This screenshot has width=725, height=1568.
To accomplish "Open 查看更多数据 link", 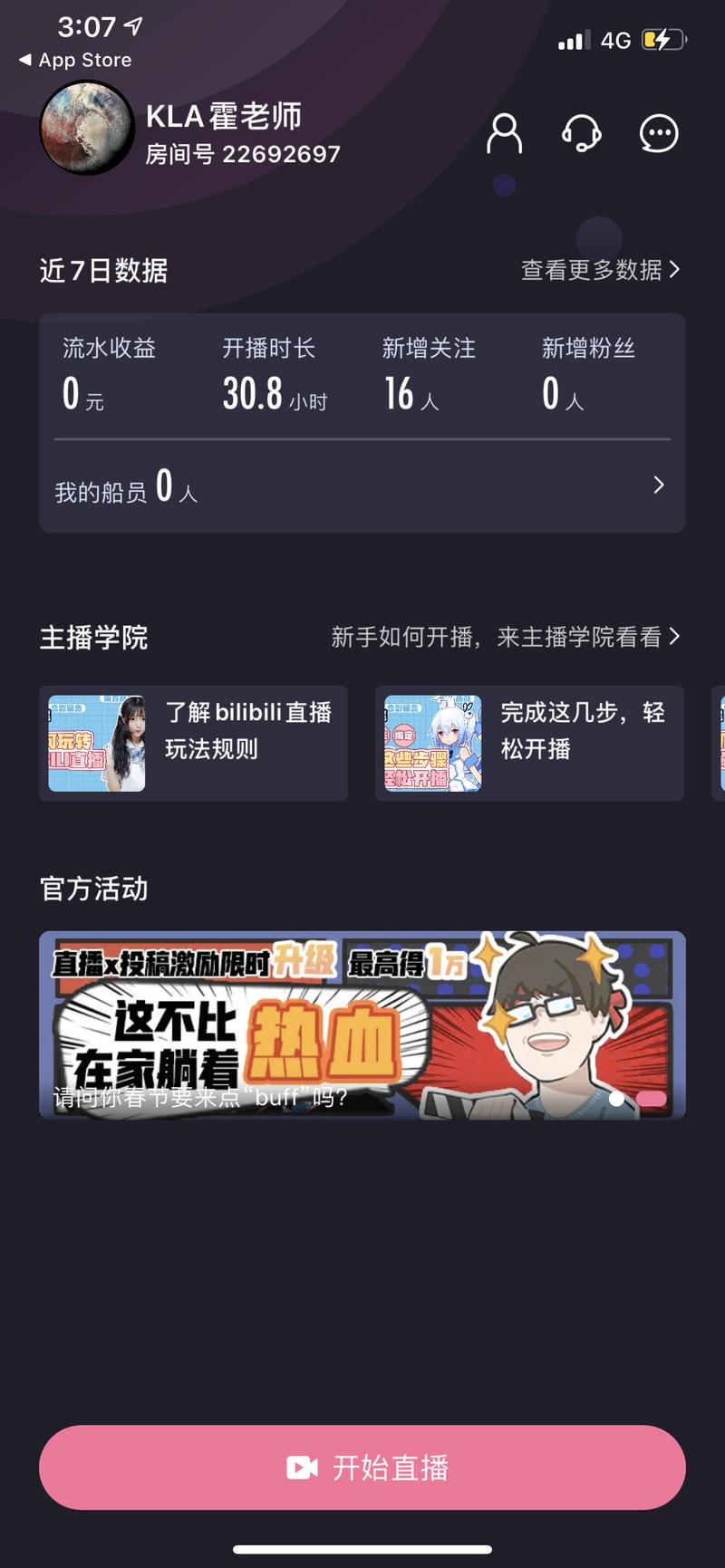I will coord(600,270).
